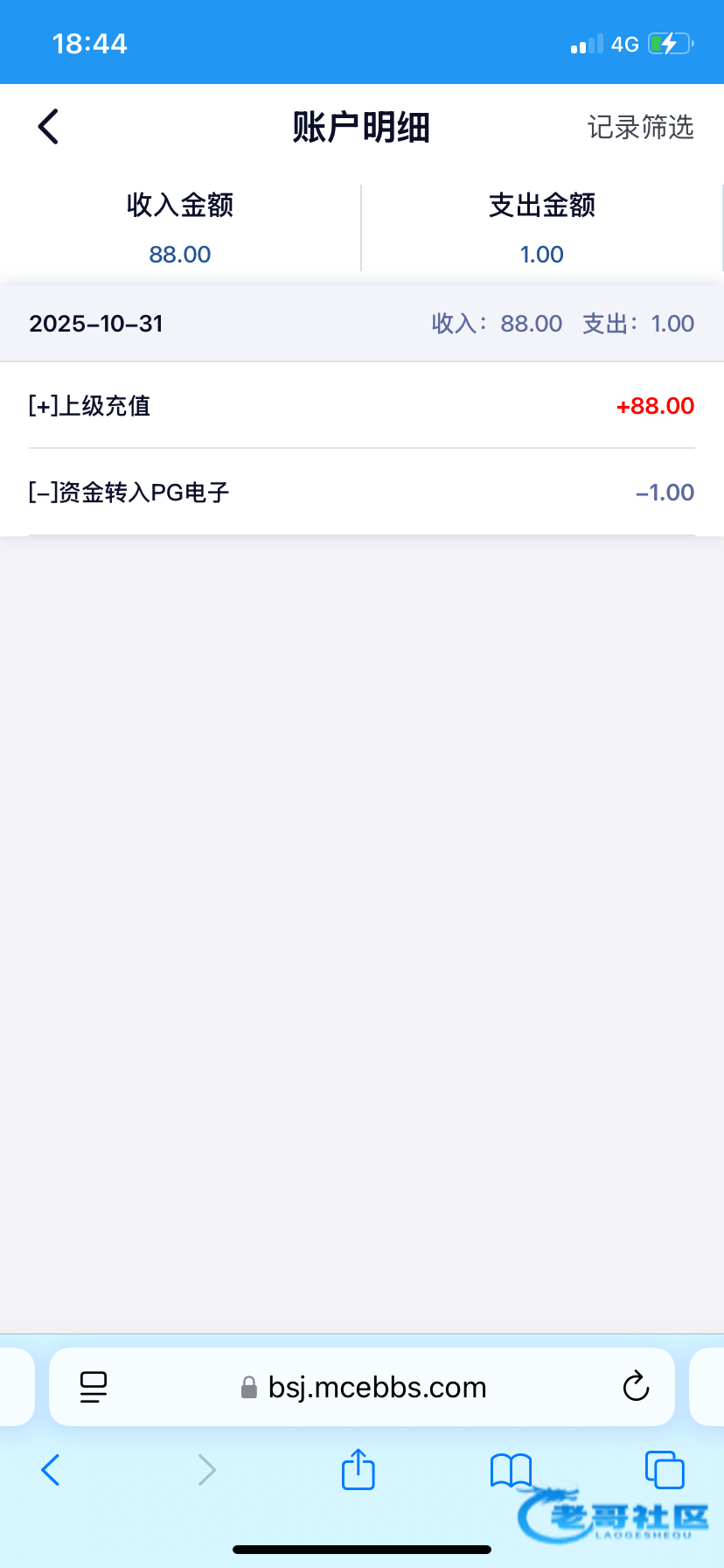
Task: Open the 上级充值 transaction record
Action: 361,406
